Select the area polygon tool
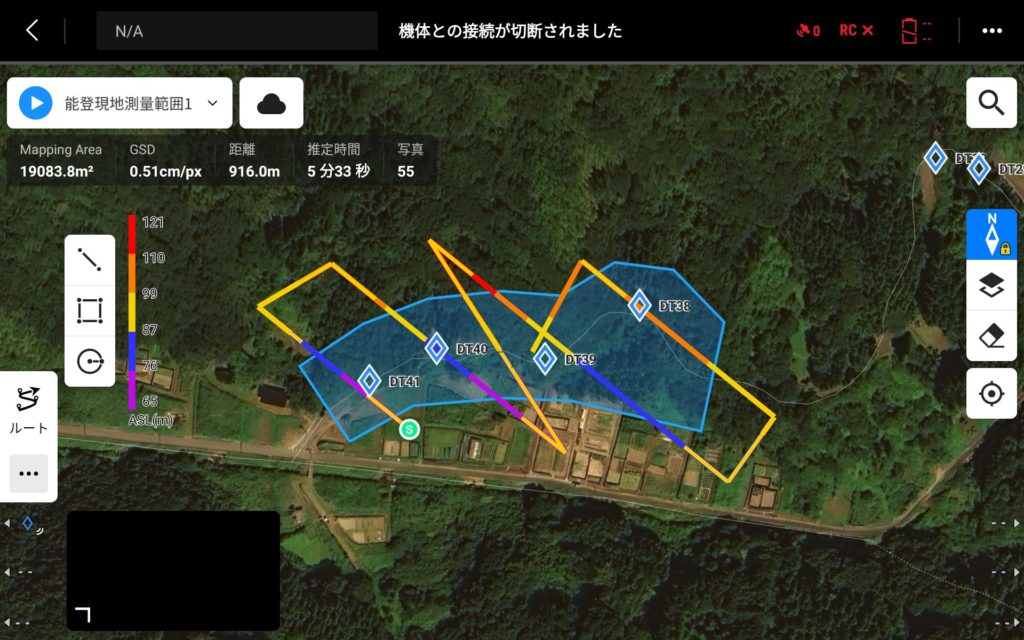 click(x=90, y=311)
